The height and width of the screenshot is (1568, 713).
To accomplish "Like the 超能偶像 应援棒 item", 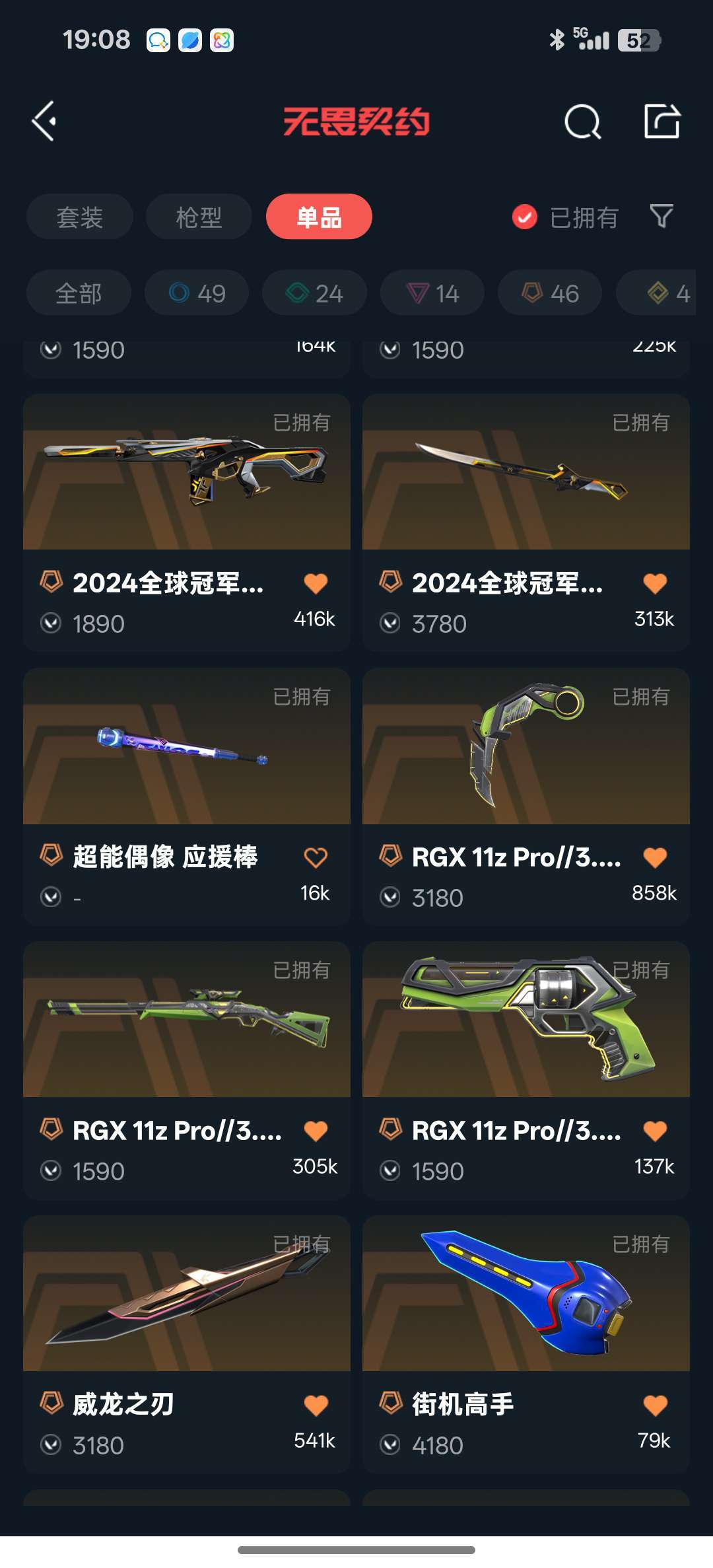I will pos(316,857).
